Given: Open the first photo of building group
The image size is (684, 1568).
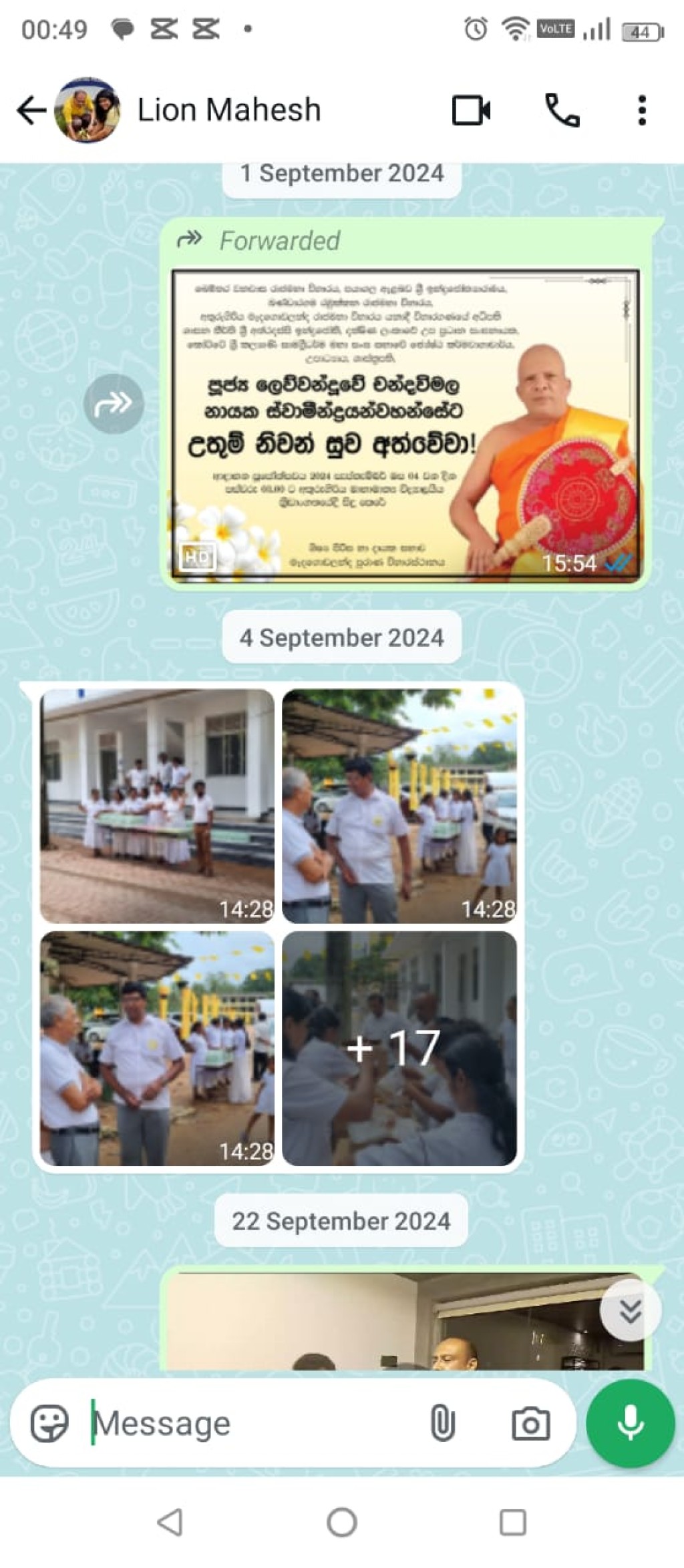Looking at the screenshot, I should 157,806.
